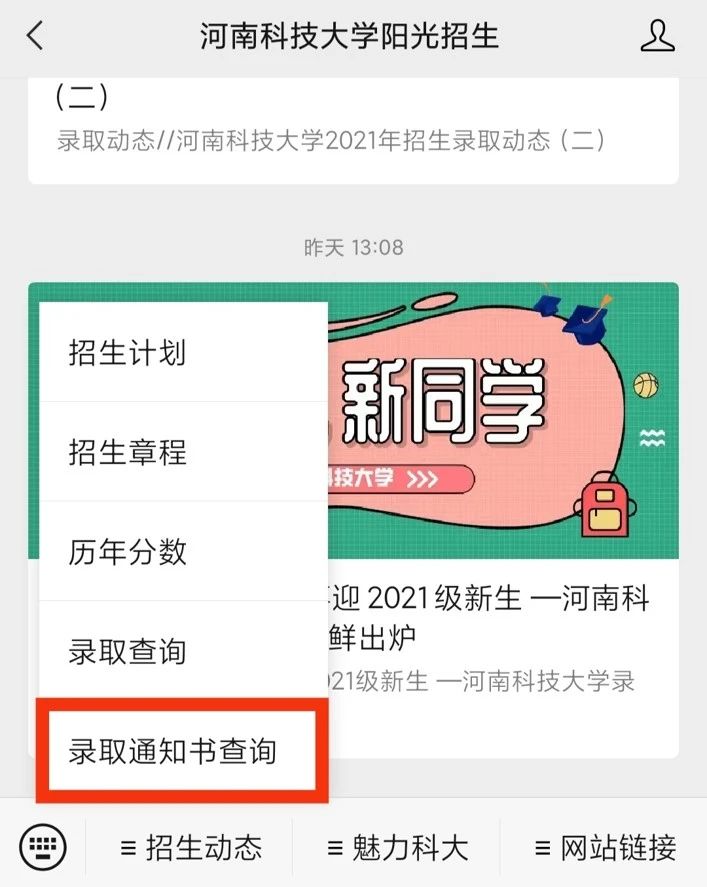
Task: Open 录取查询 menu item
Action: coord(127,651)
